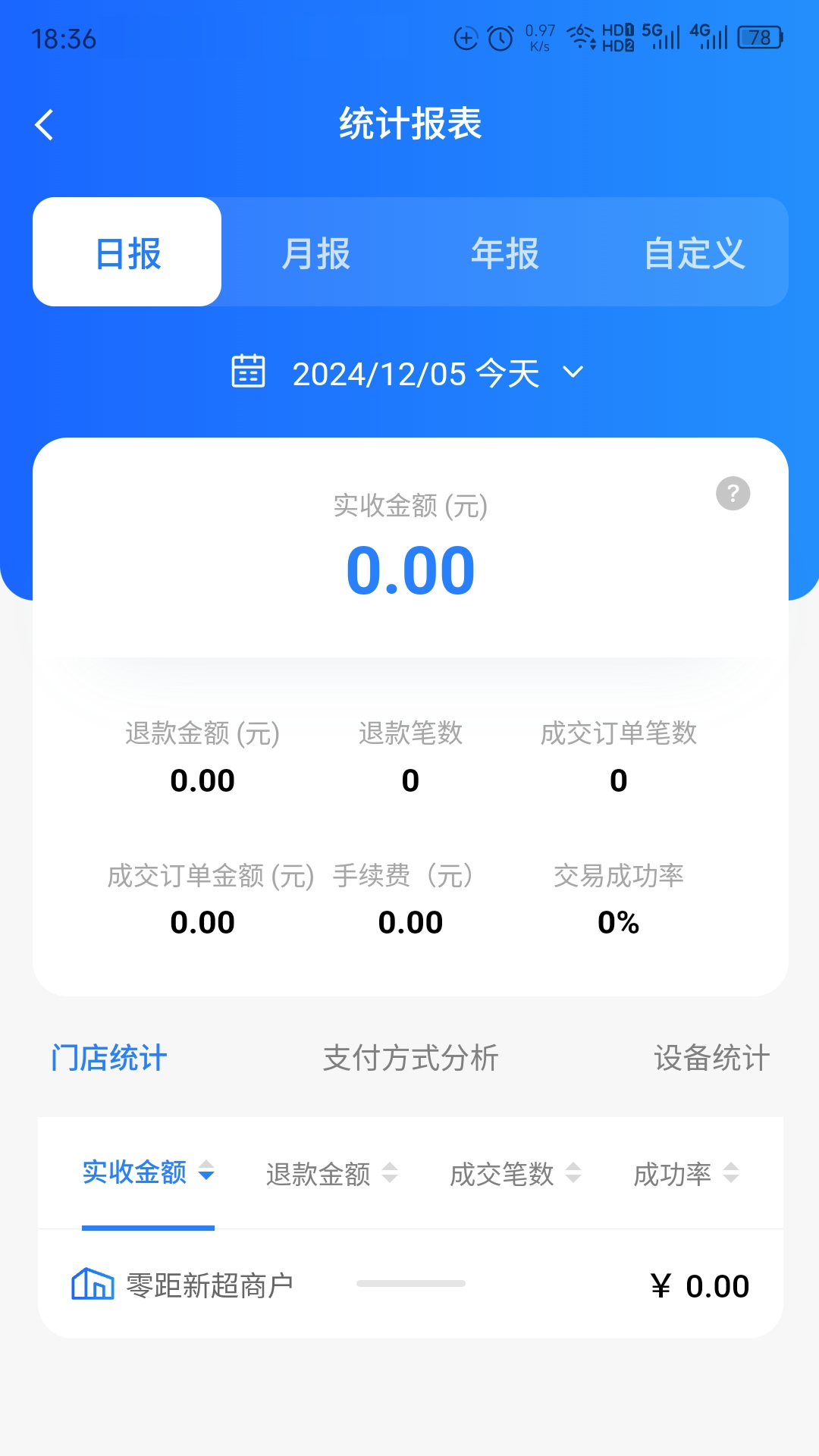819x1456 pixels.
Task: Tap the store icon beside 零距新超商户
Action: 91,1284
